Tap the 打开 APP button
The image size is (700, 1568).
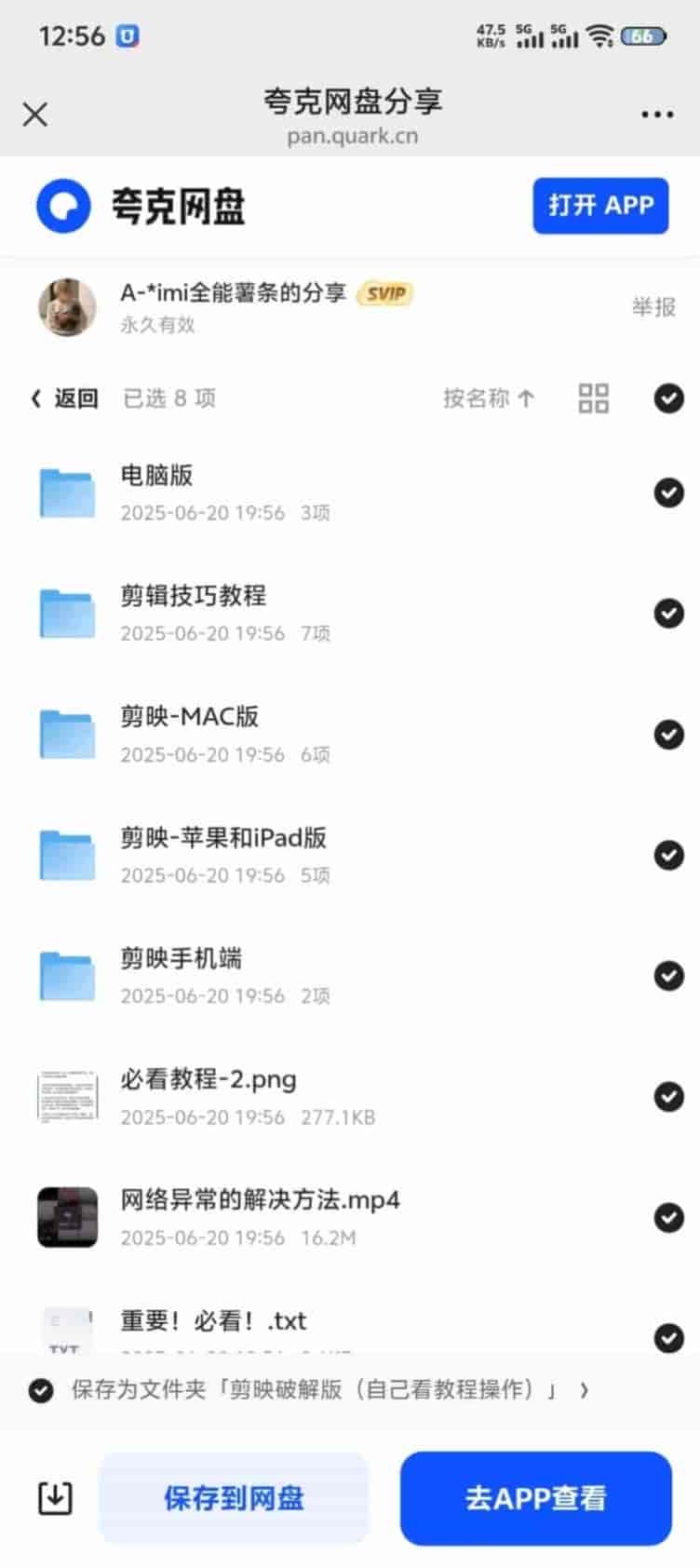tap(600, 206)
